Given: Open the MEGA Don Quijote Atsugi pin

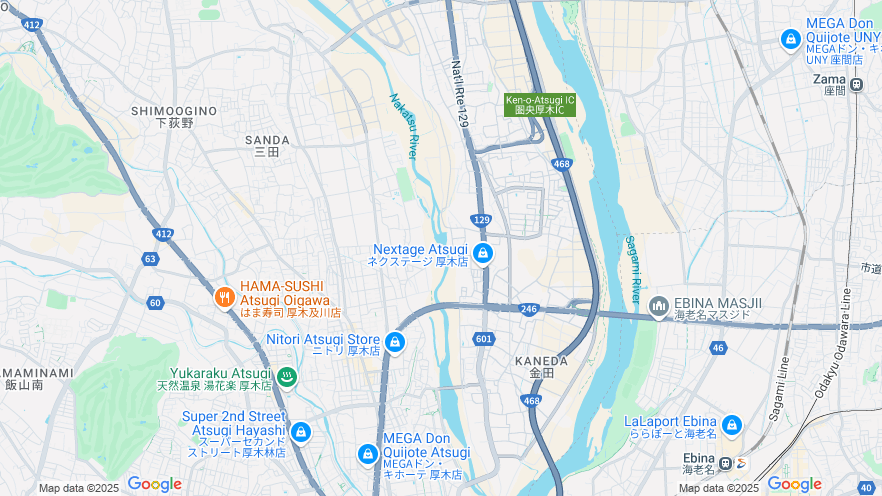Looking at the screenshot, I should pos(368,455).
